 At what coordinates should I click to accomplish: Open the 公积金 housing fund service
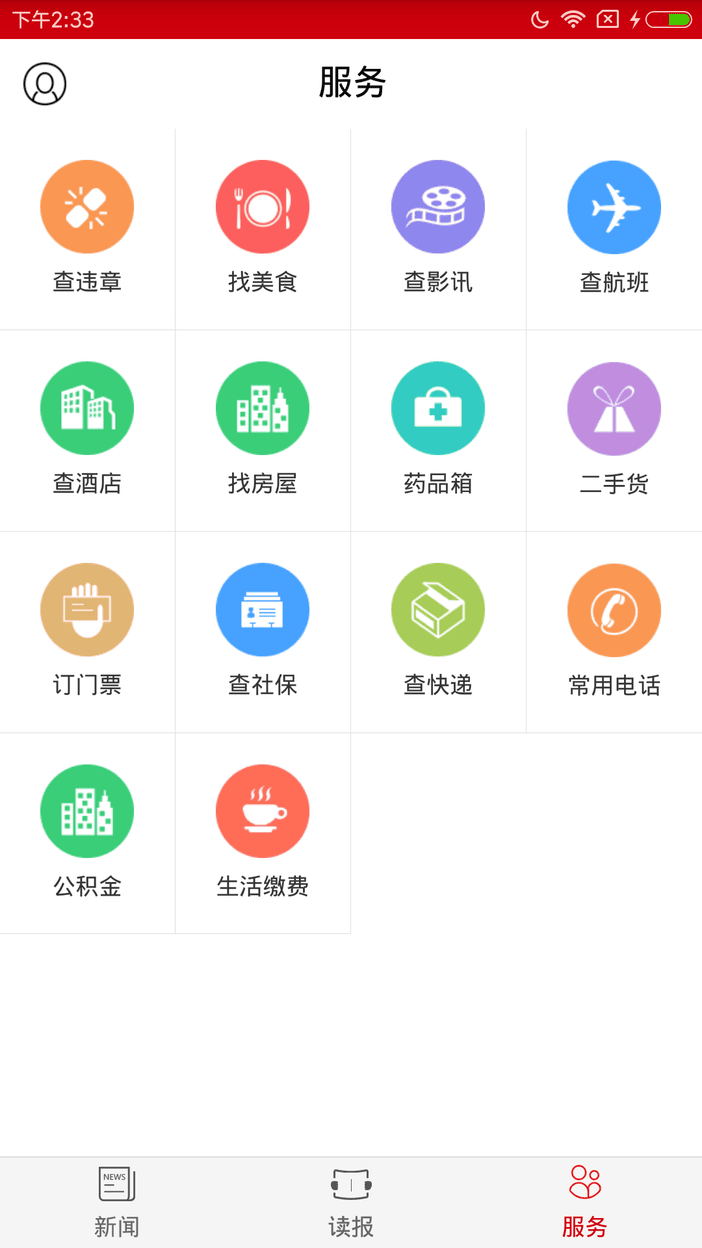(x=87, y=812)
